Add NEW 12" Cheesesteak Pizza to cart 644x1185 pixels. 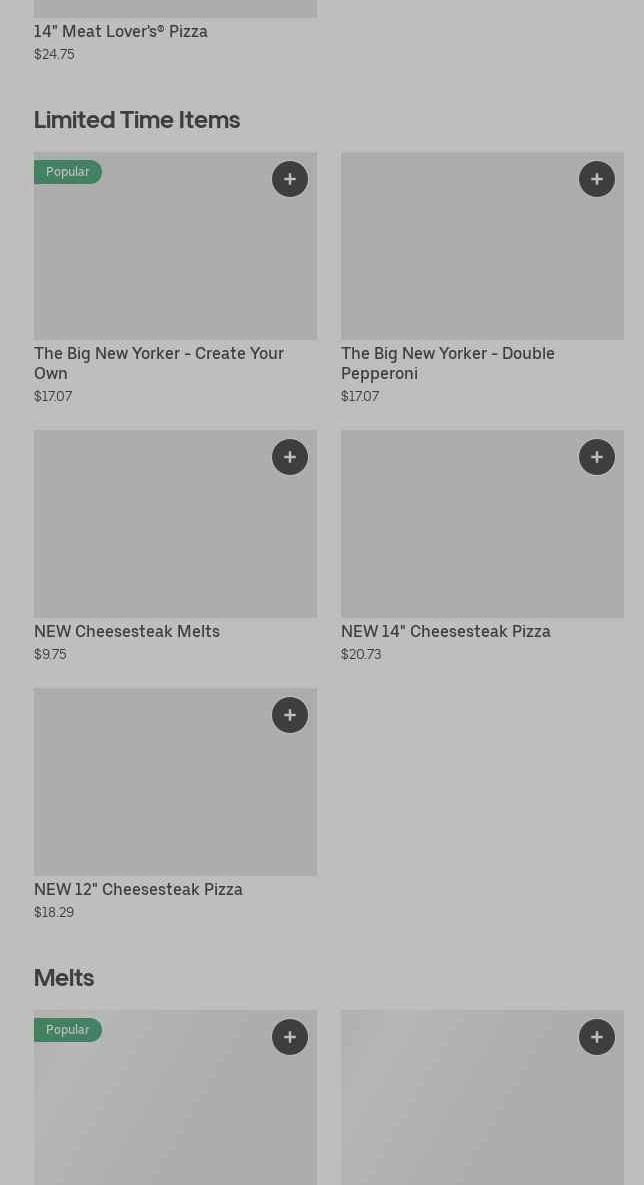pyautogui.click(x=289, y=715)
